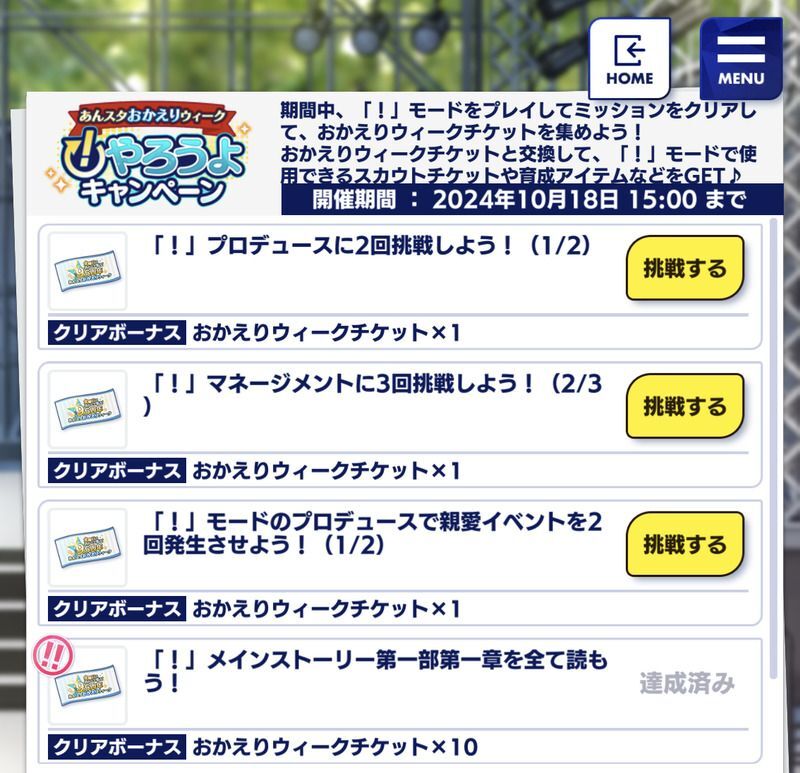Tap 挑戦する for the マネージメント 3回 mission
This screenshot has height=773, width=800.
coord(685,407)
